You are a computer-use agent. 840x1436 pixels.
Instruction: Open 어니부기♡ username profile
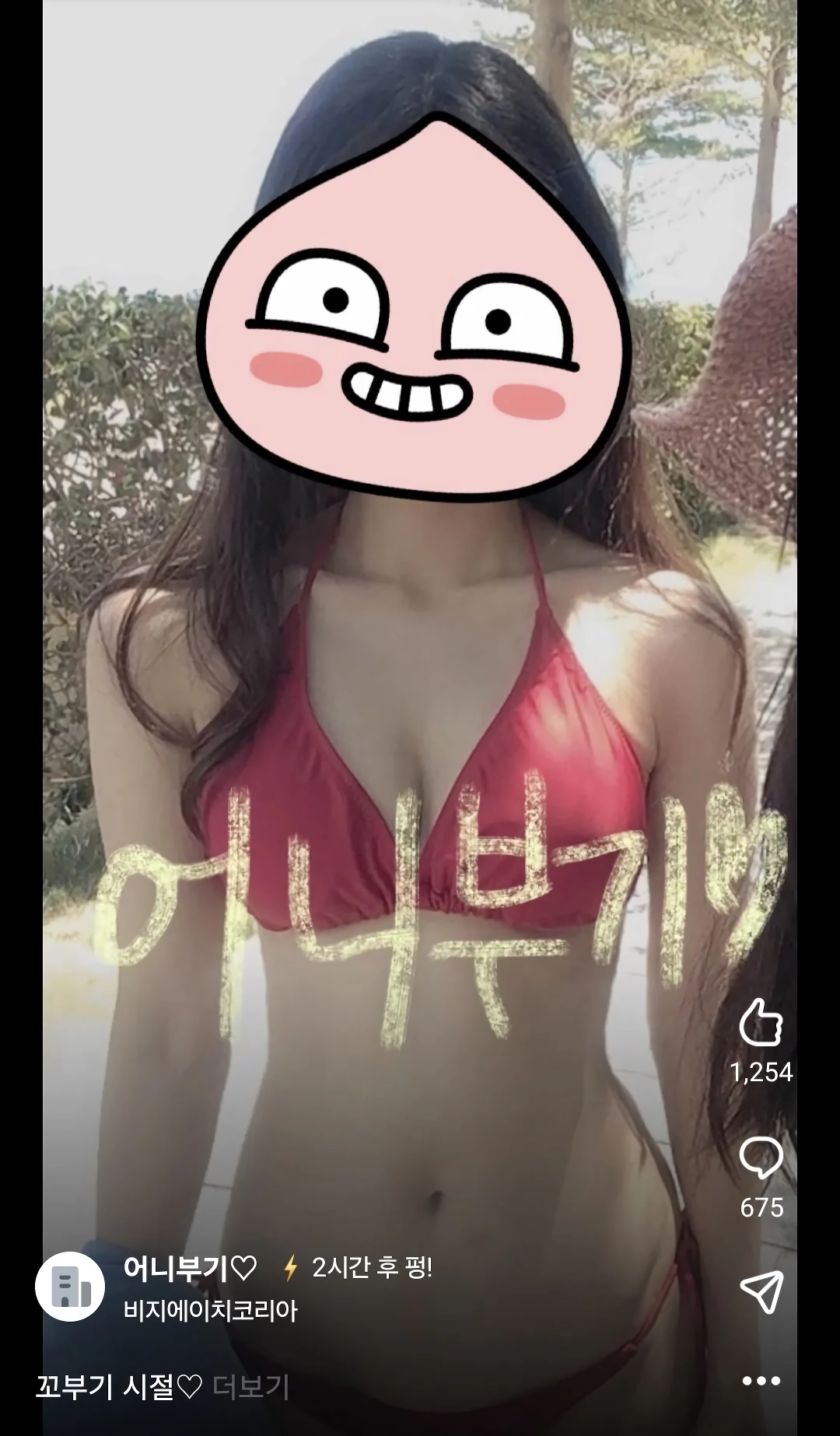(191, 1268)
